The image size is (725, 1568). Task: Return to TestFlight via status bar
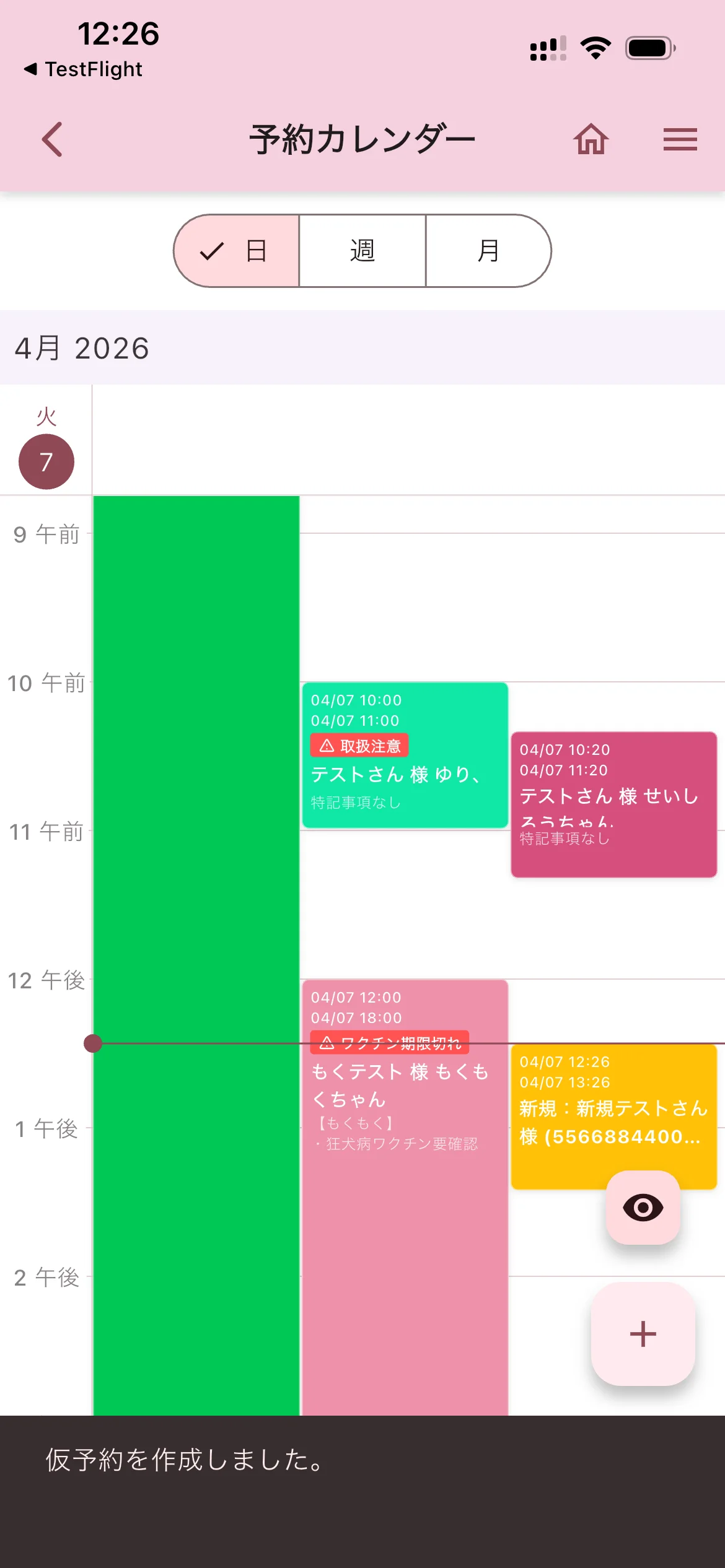pyautogui.click(x=84, y=69)
